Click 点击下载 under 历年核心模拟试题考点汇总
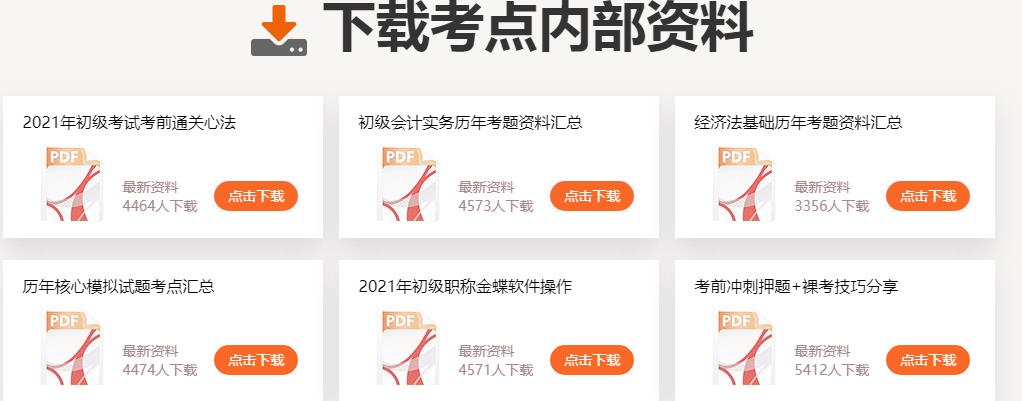This screenshot has height=401, width=1022. 256,360
